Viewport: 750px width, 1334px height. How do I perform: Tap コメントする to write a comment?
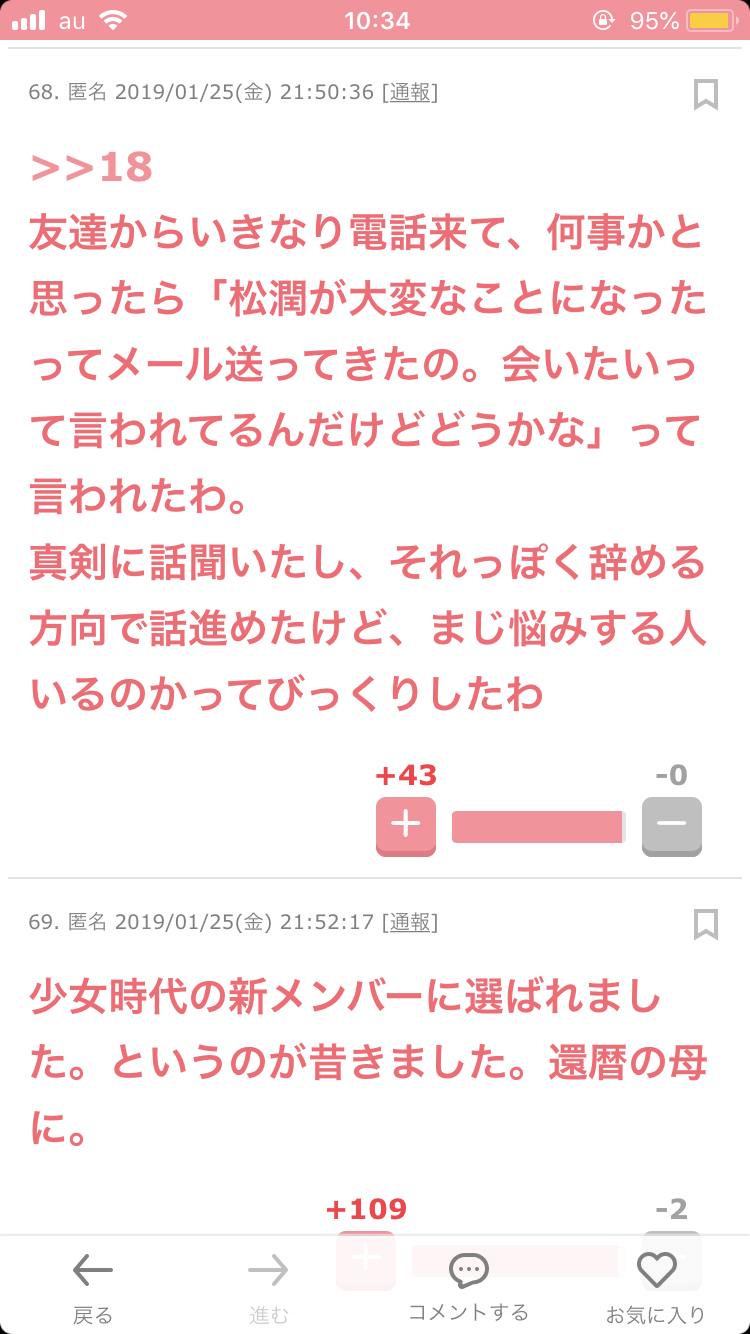[468, 1287]
